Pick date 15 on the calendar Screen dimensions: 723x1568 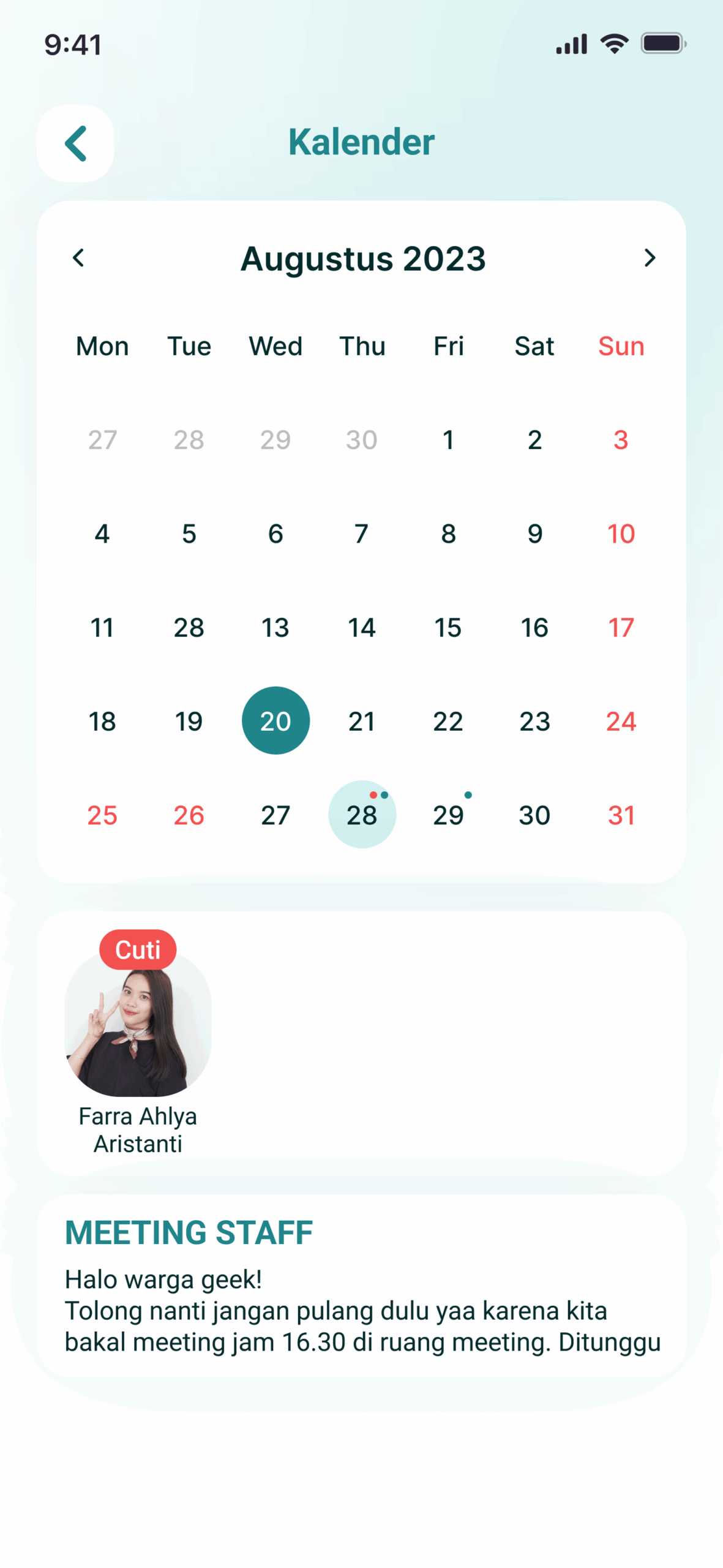448,627
